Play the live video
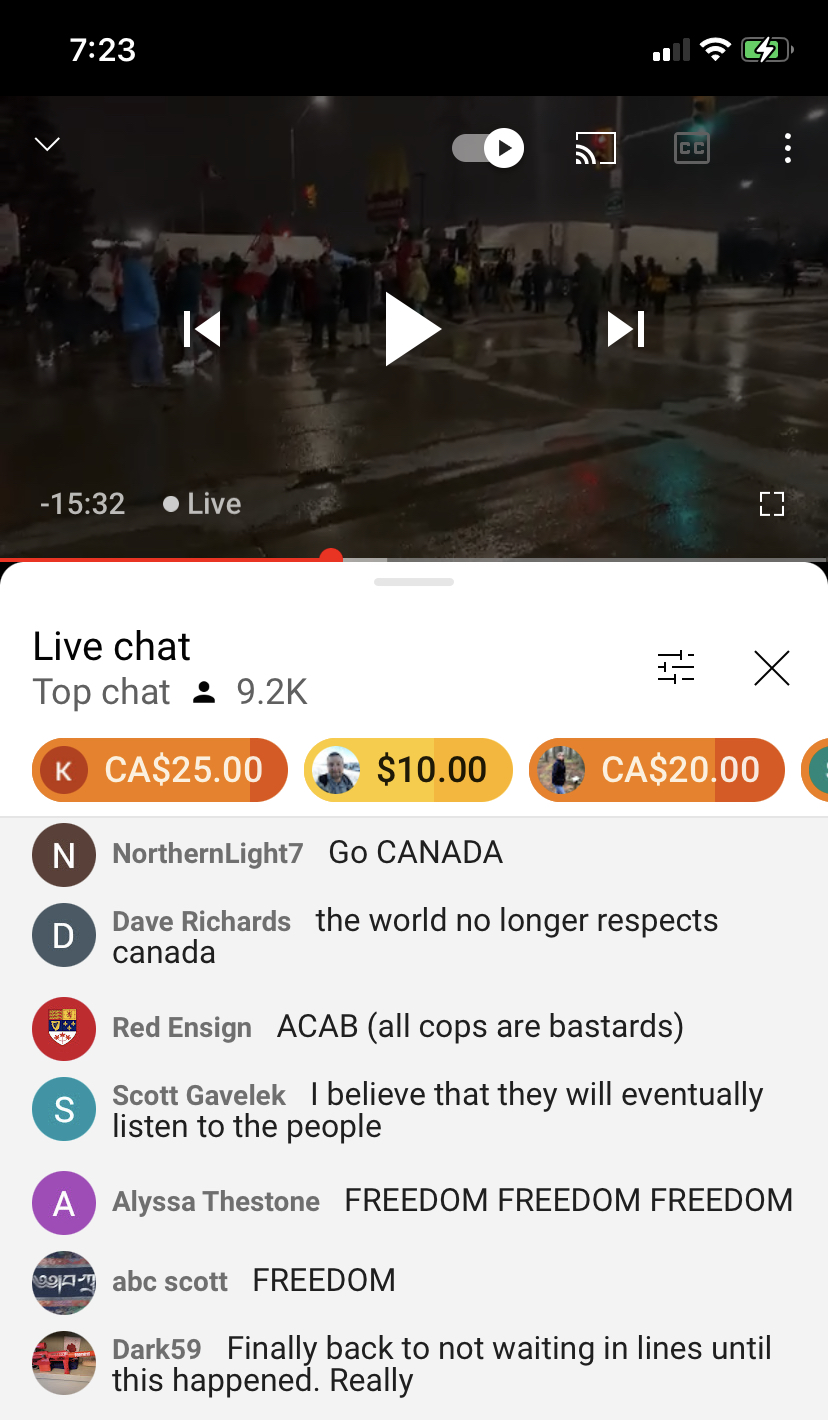 pos(413,330)
